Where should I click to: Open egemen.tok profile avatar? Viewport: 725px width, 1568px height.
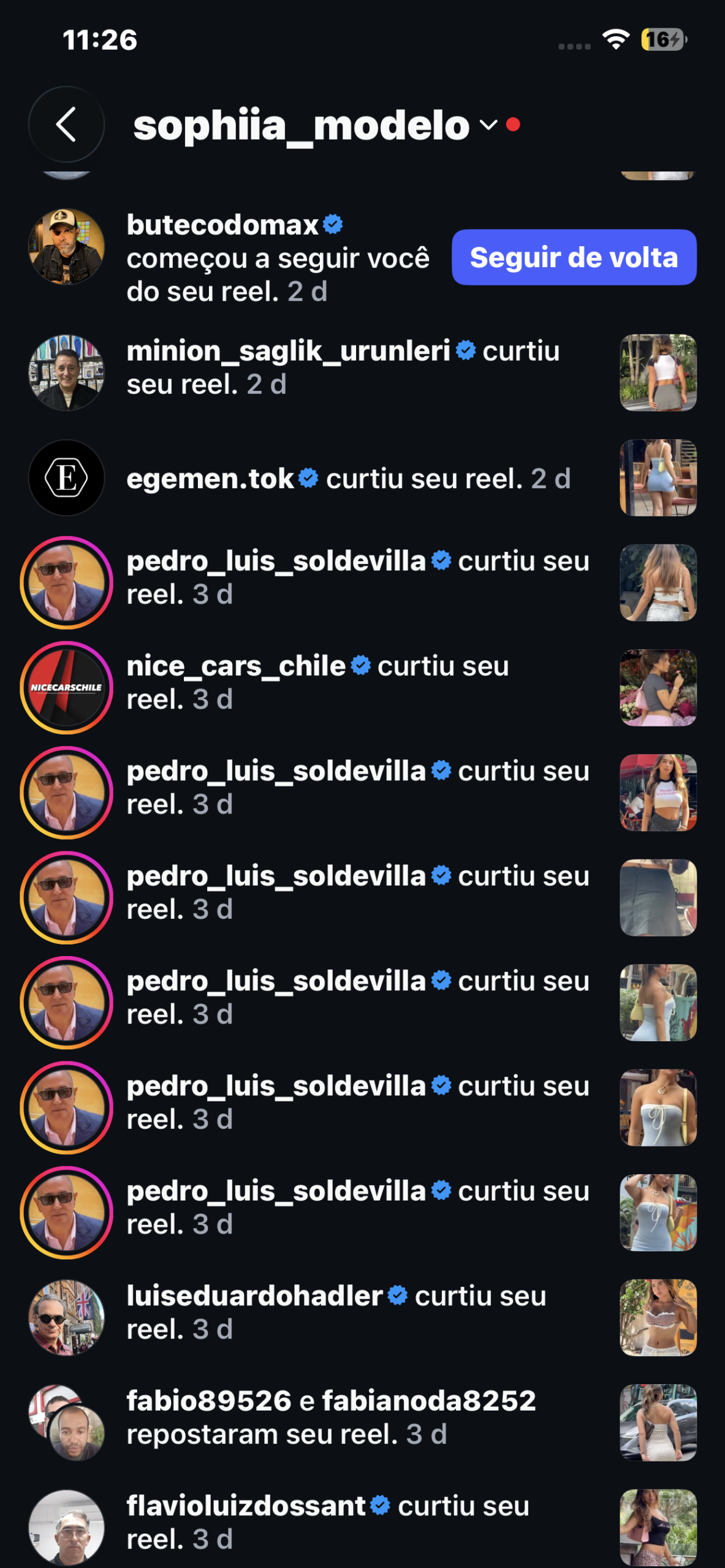(66, 478)
